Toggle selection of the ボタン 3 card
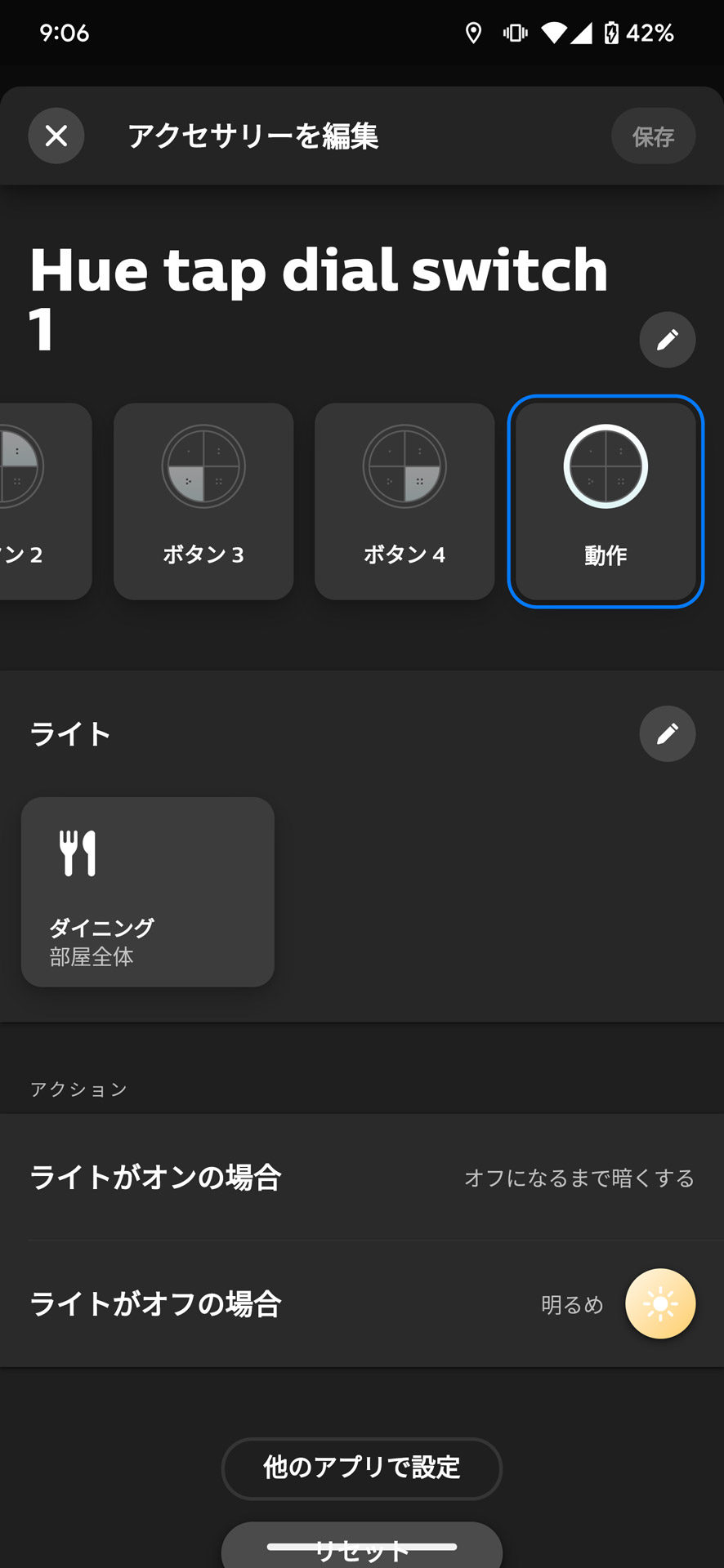 (203, 501)
